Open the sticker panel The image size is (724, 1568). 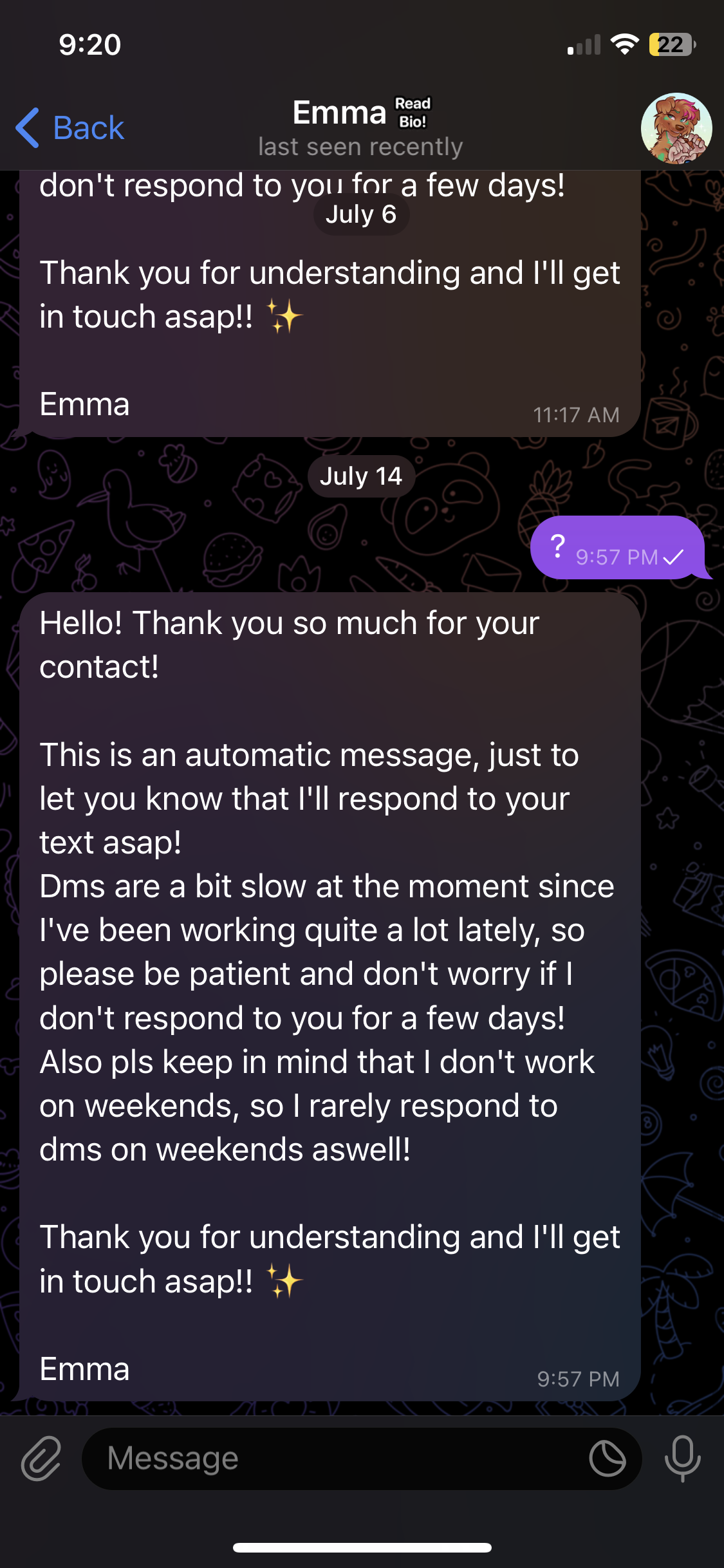coord(607,1459)
